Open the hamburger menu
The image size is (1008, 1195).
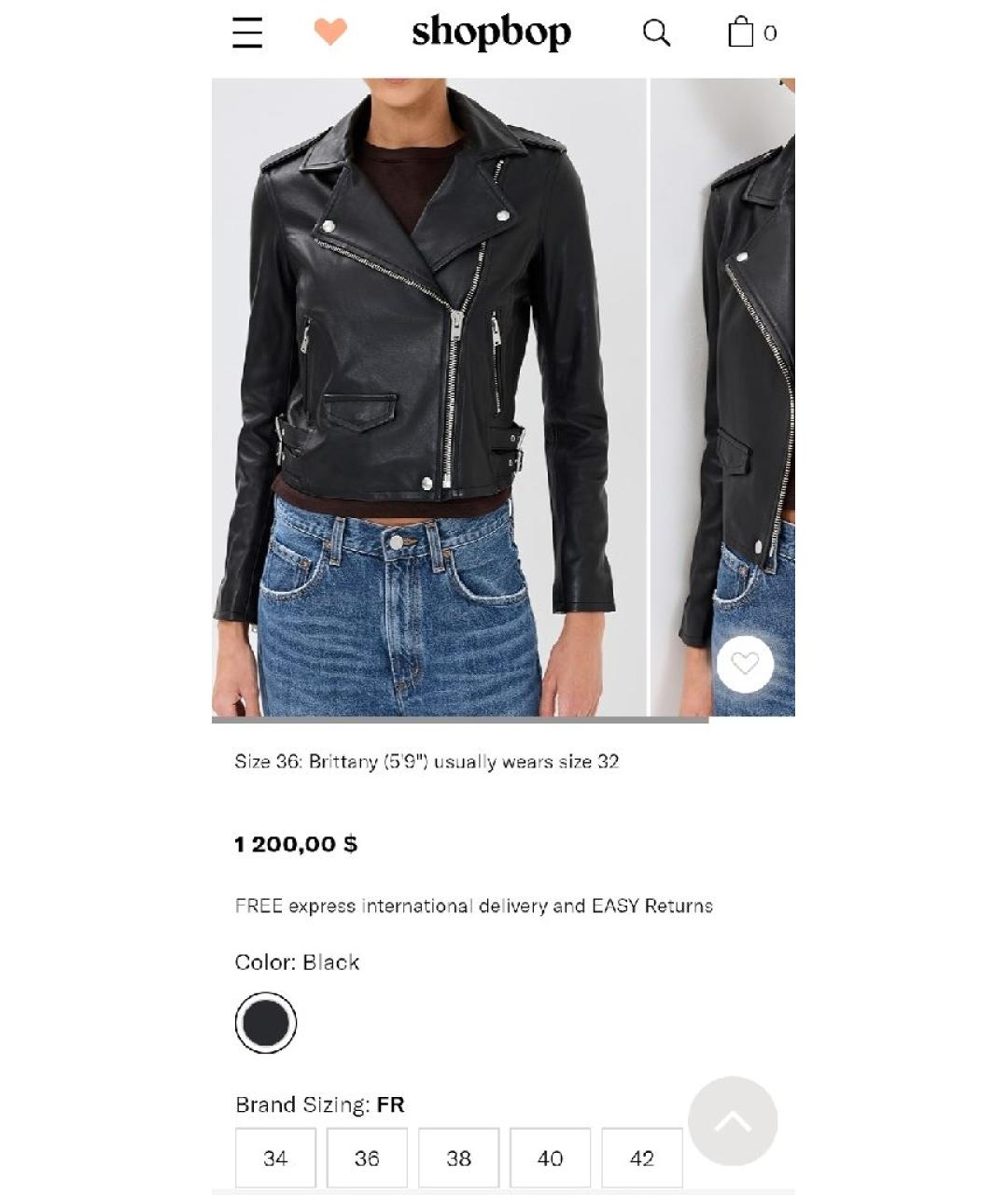(247, 33)
